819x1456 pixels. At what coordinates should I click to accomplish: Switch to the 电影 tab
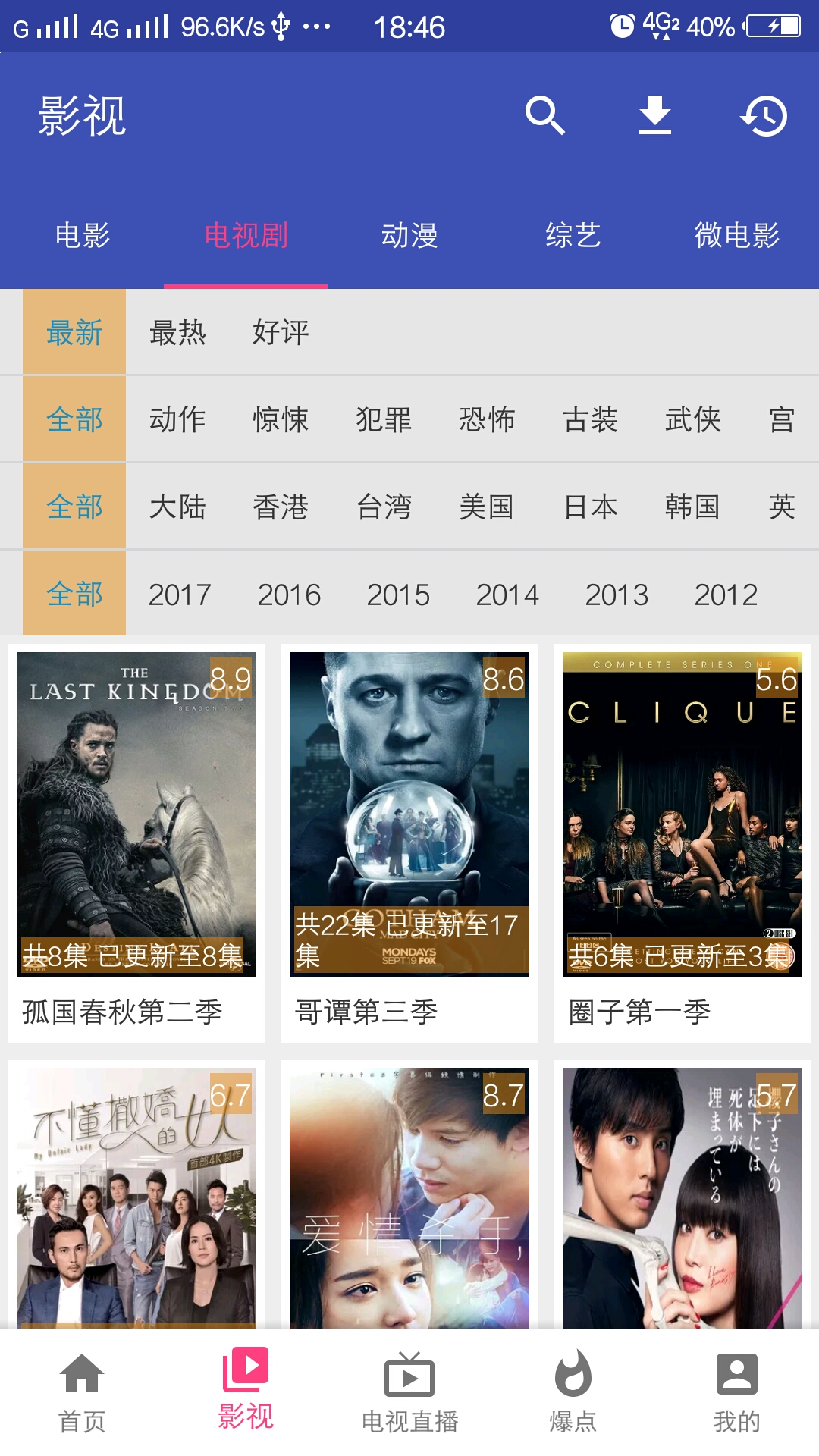(83, 235)
